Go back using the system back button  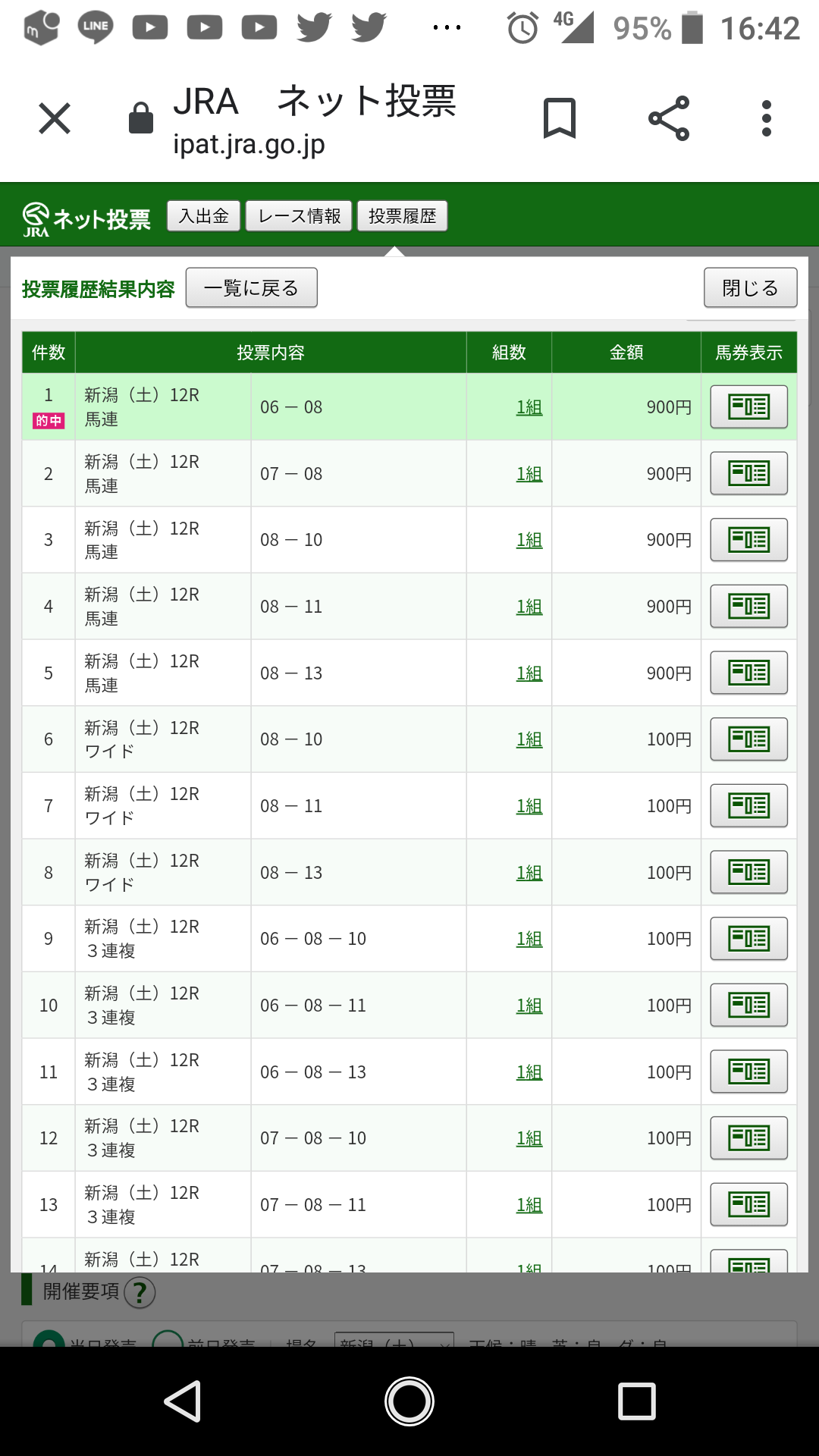183,1401
